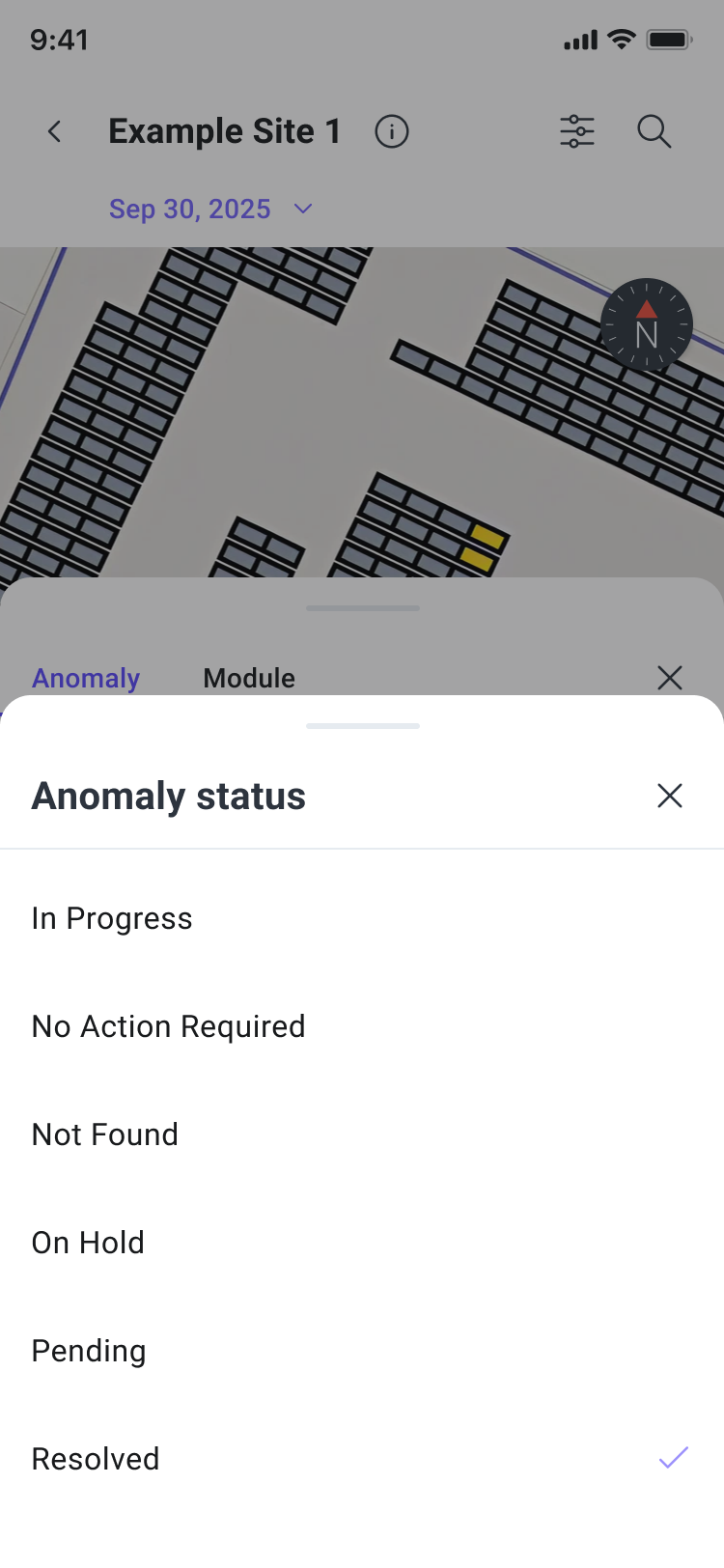Viewport: 724px width, 1568px height.
Task: Pick the On Hold status
Action: 362,1243
